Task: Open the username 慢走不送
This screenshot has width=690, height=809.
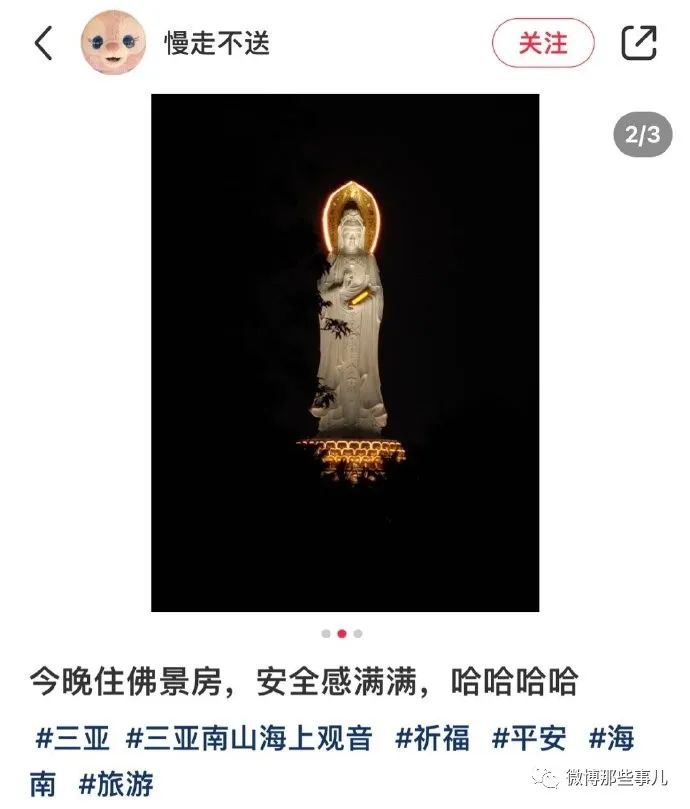Action: click(217, 43)
